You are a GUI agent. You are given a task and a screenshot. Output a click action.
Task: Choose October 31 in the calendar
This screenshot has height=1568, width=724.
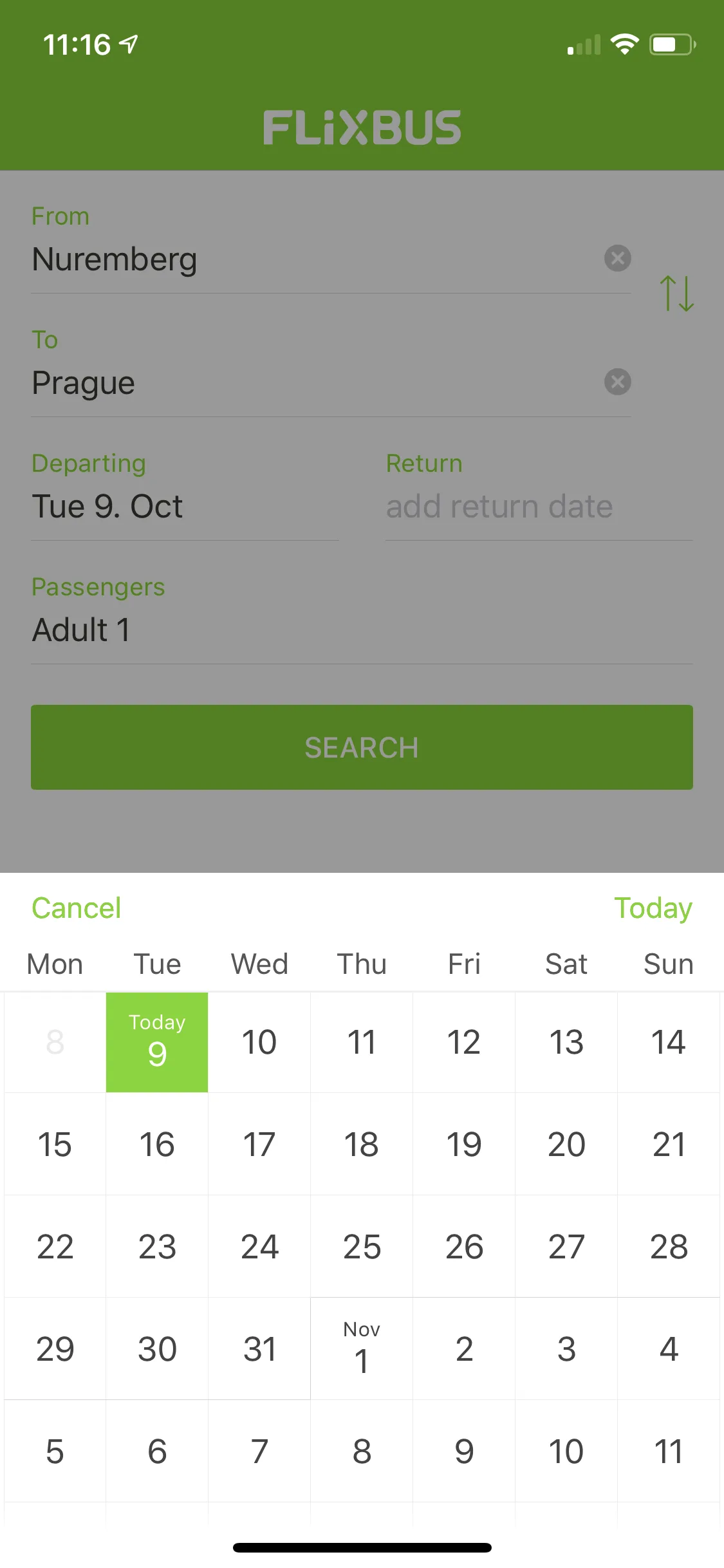coord(259,1349)
